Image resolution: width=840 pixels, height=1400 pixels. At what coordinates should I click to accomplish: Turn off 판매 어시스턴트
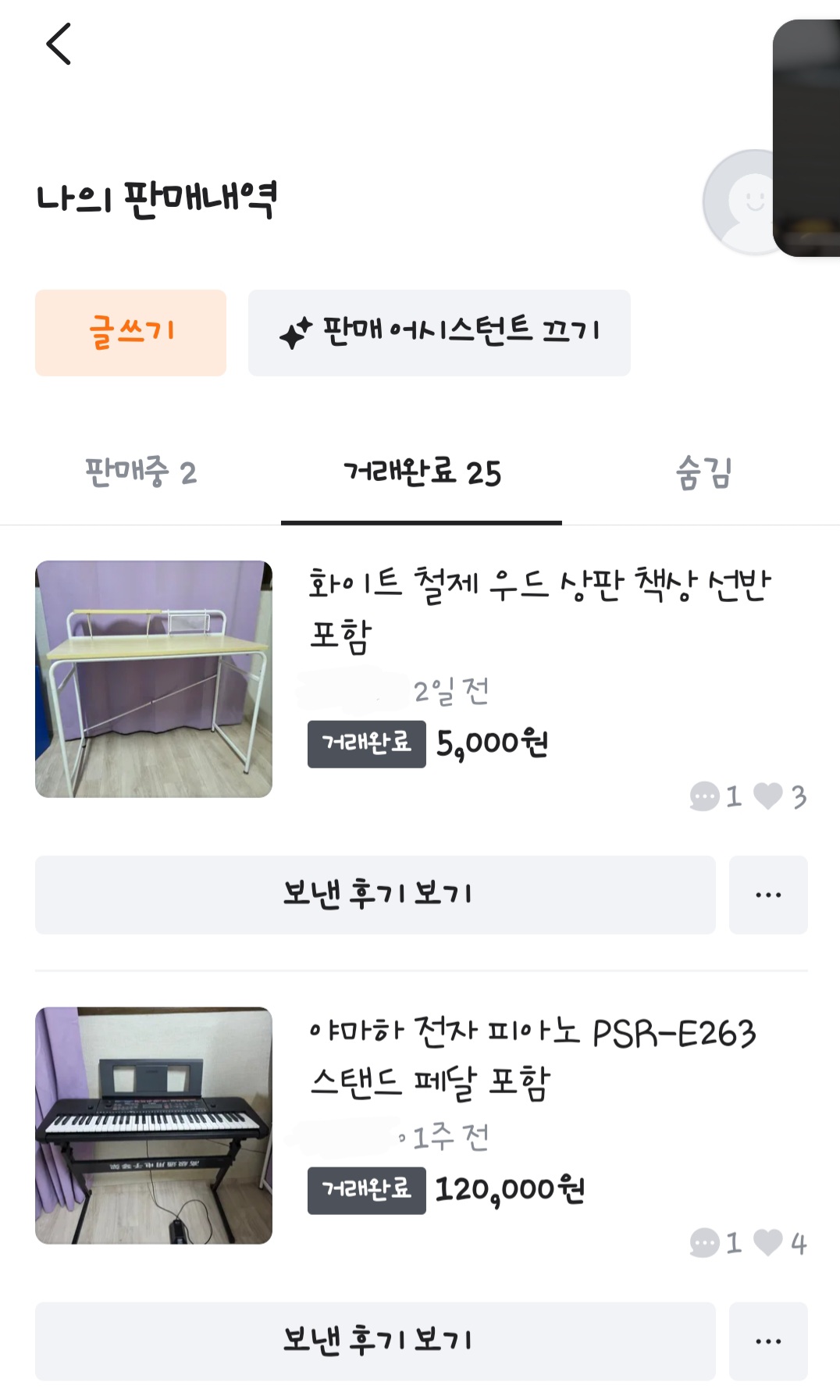click(x=439, y=333)
